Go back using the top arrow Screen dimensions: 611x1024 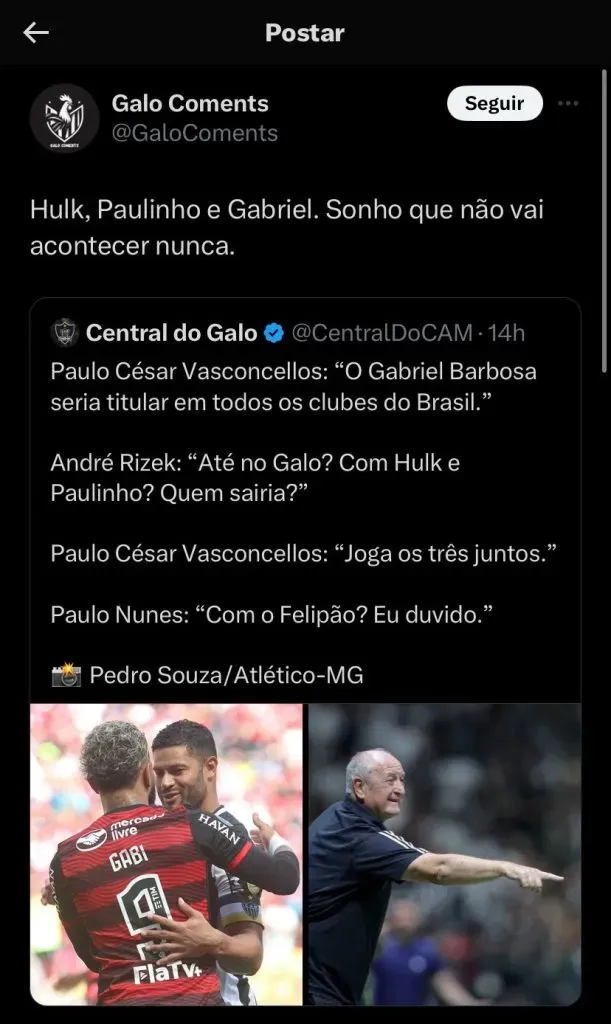coord(37,33)
